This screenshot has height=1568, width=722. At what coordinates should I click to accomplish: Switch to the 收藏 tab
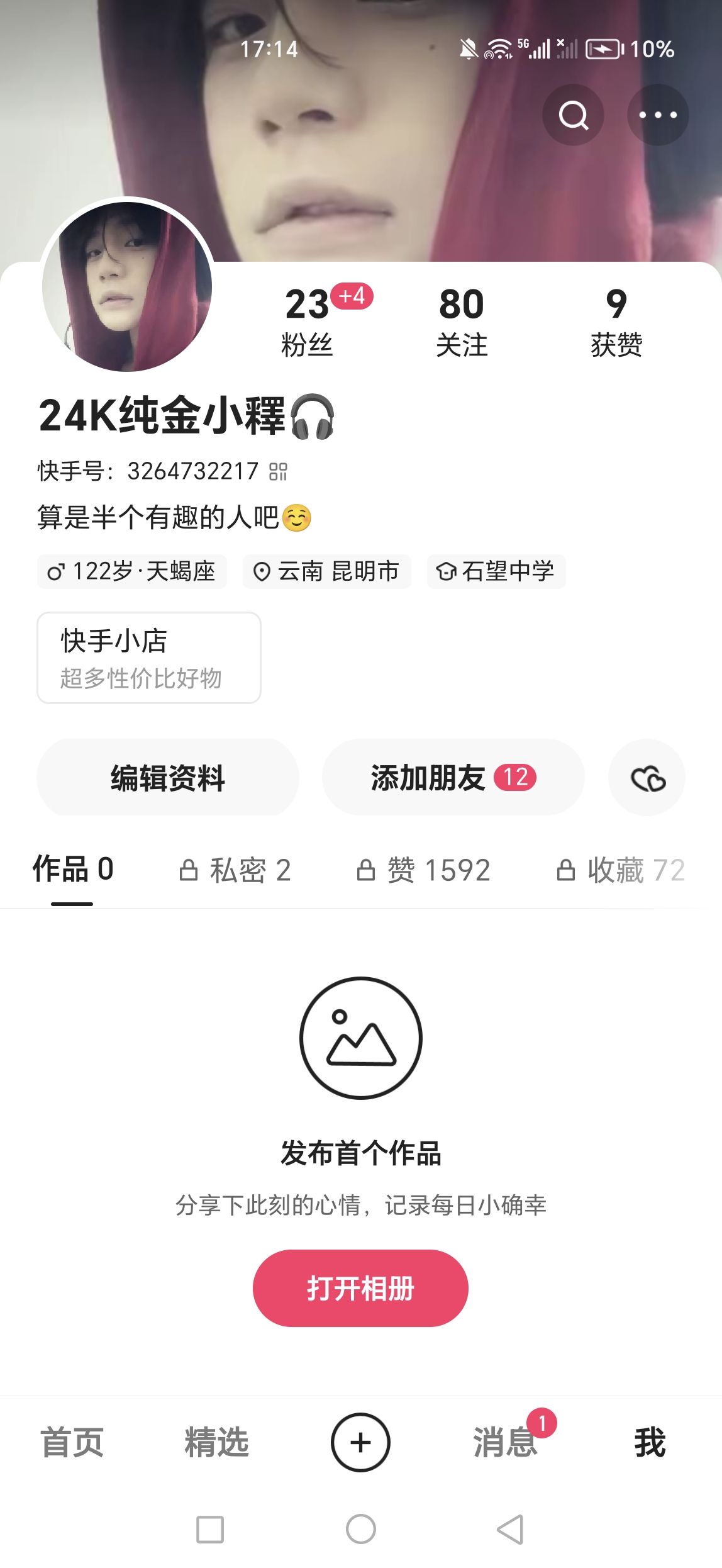point(621,870)
